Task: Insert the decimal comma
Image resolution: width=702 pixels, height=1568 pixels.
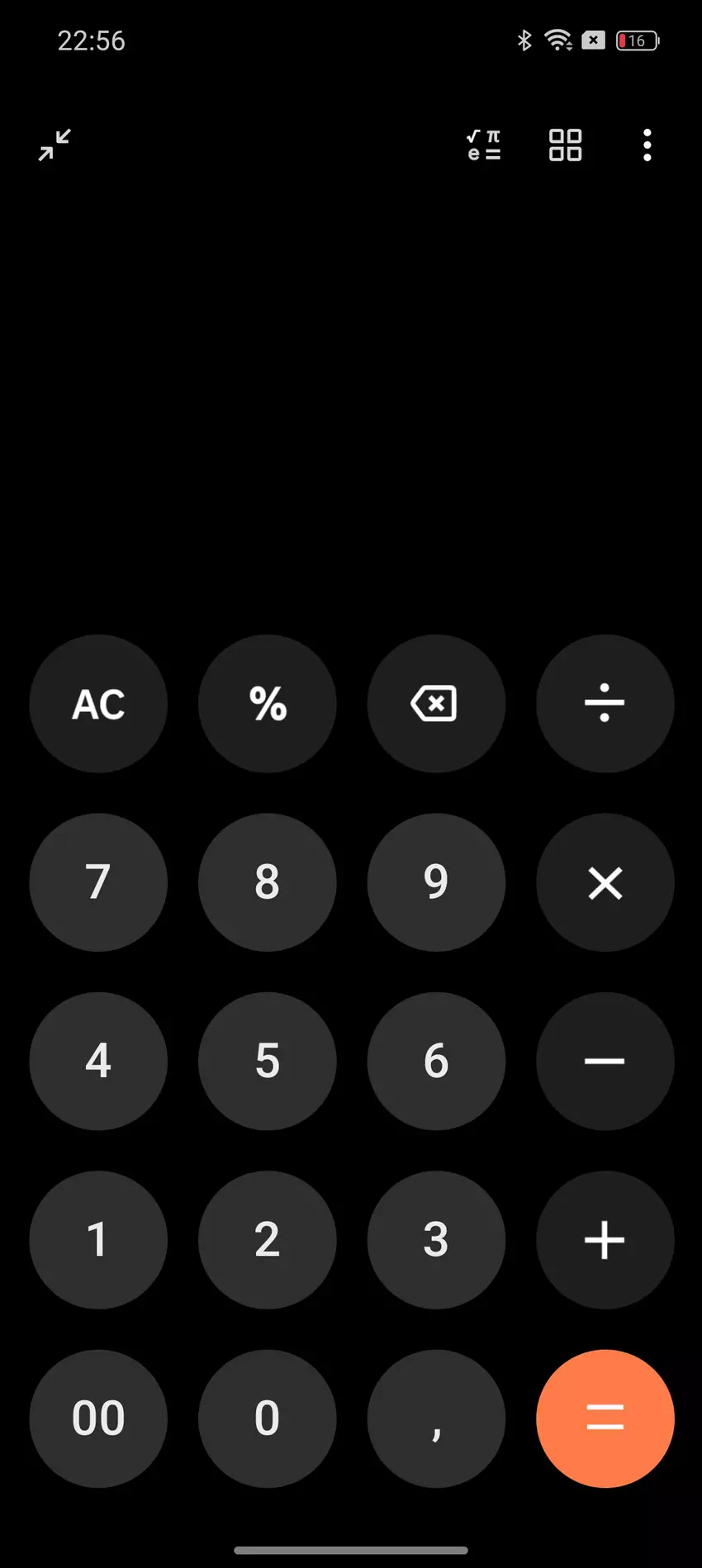Action: pyautogui.click(x=436, y=1418)
